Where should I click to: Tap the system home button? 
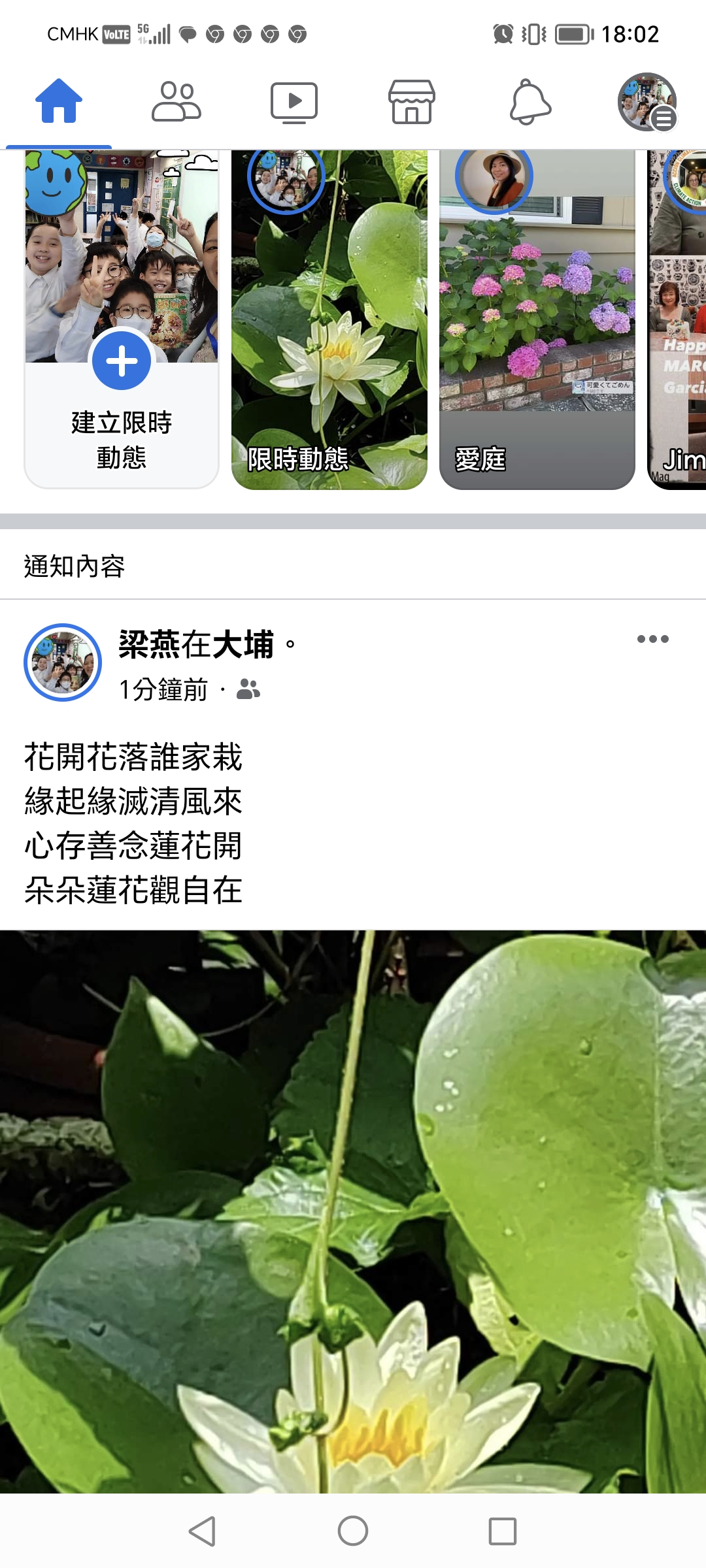click(x=353, y=1531)
